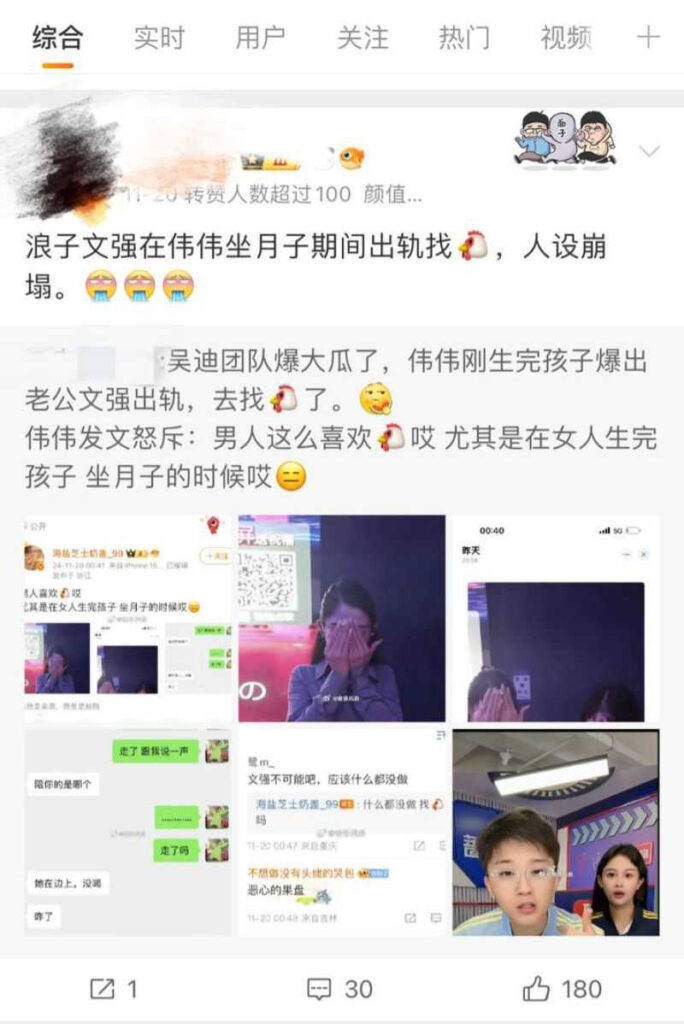This screenshot has width=684, height=1024.
Task: Switch to the 用户 tab
Action: 261,38
